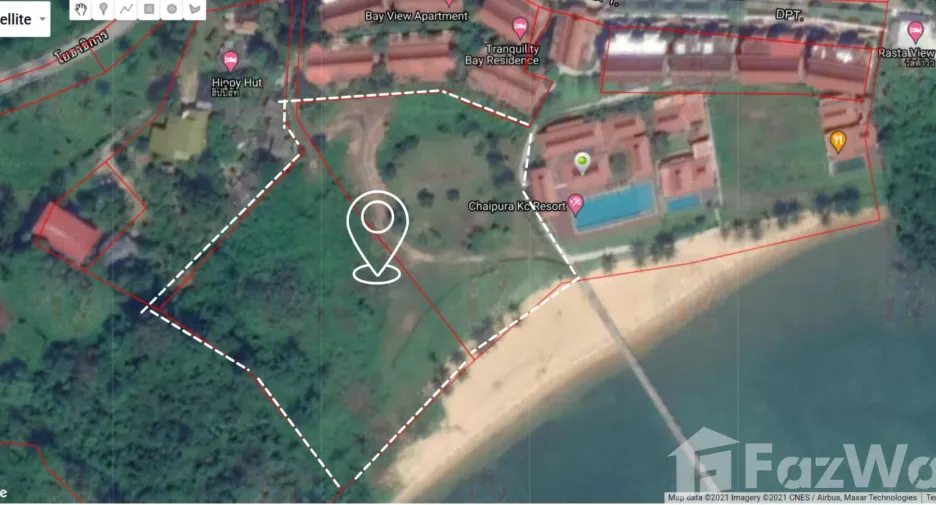Tap the Tranquility Bay Residence hotel pin
Image resolution: width=936 pixels, height=505 pixels.
coord(520,27)
